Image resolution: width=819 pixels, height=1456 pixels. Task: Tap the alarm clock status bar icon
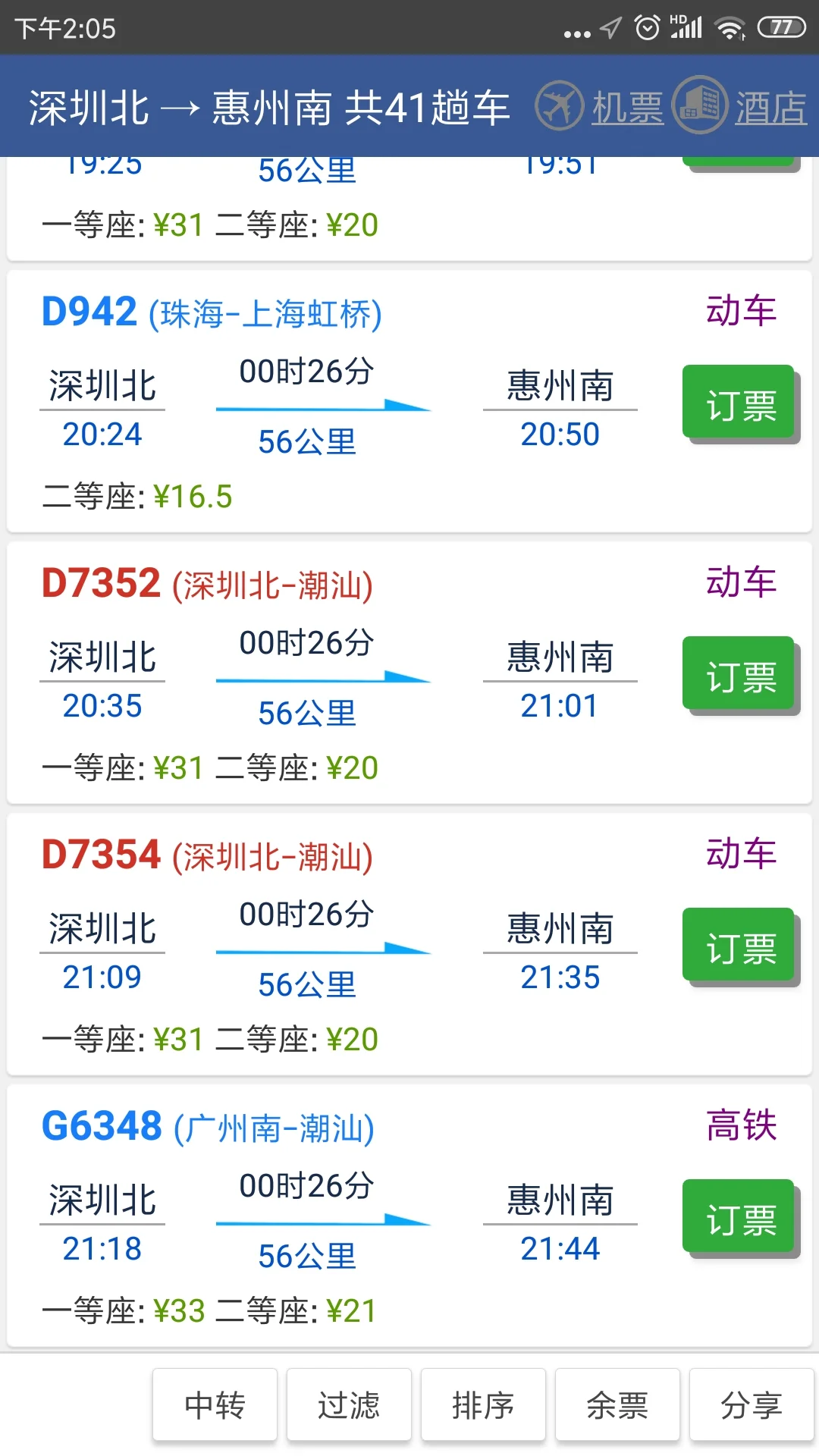pyautogui.click(x=646, y=29)
